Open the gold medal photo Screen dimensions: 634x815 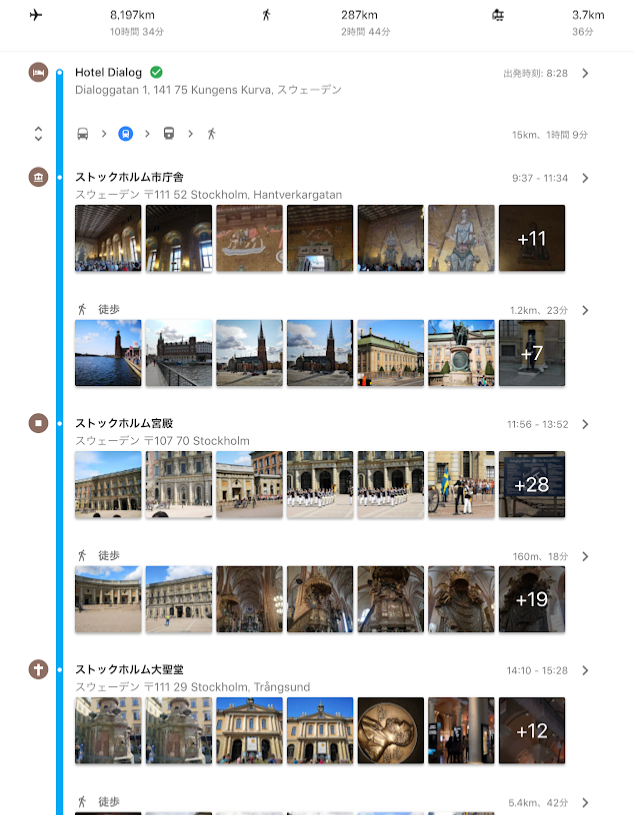tap(391, 730)
